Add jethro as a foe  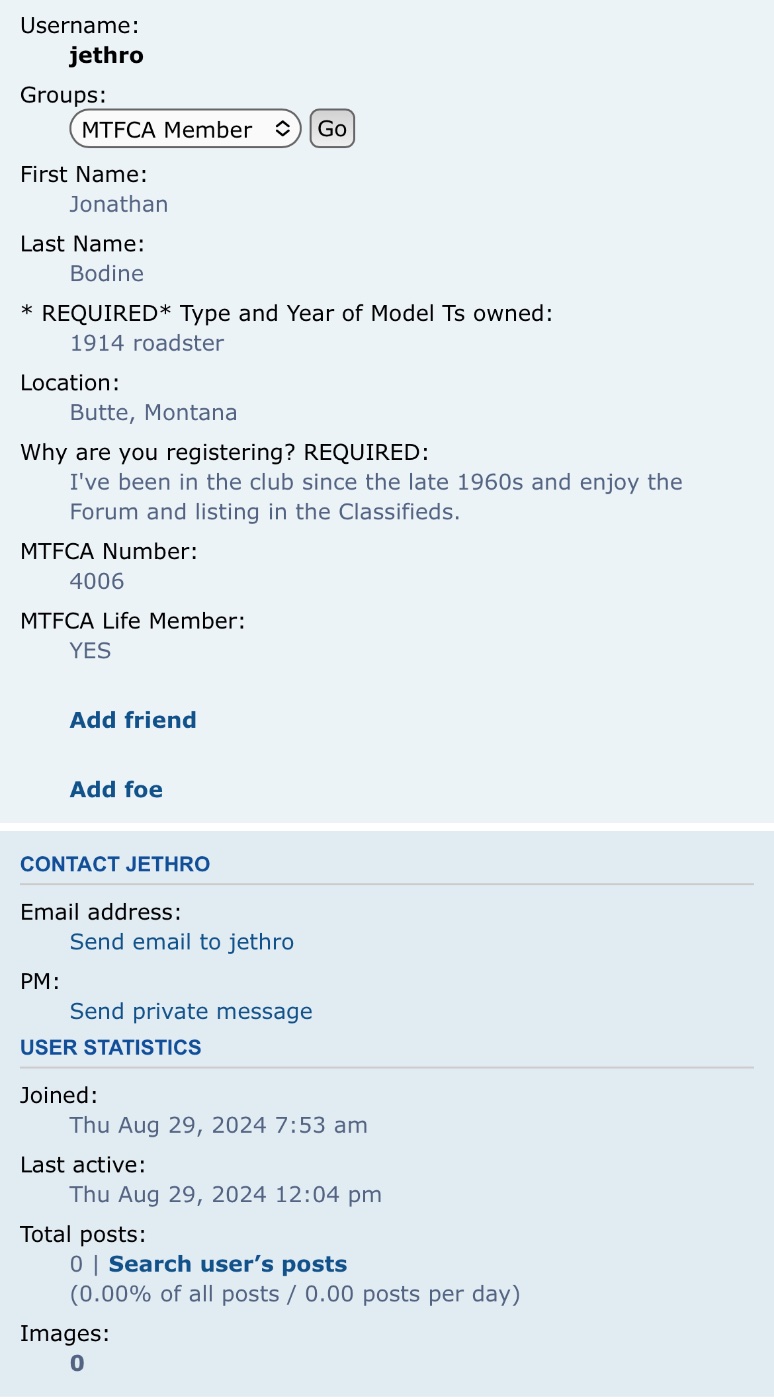[x=116, y=789]
